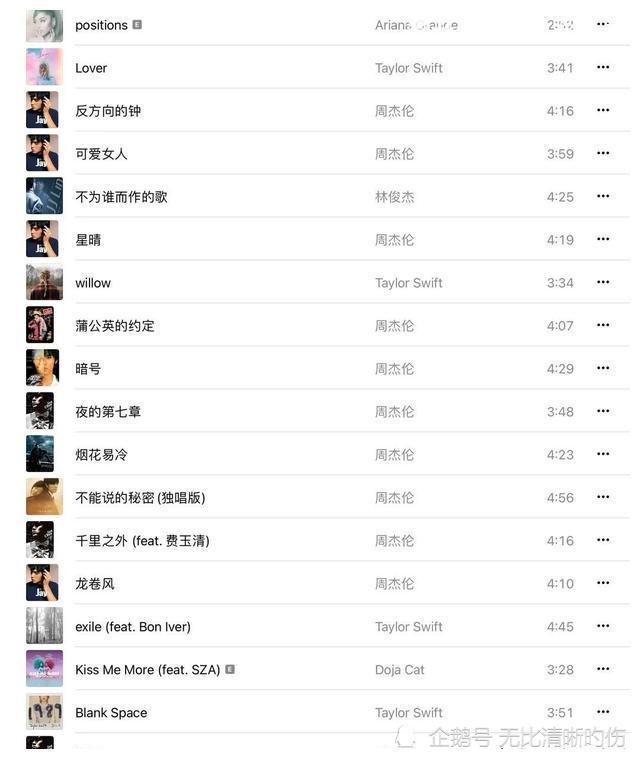
Task: Open more options for 蒲公英的约定
Action: [603, 325]
